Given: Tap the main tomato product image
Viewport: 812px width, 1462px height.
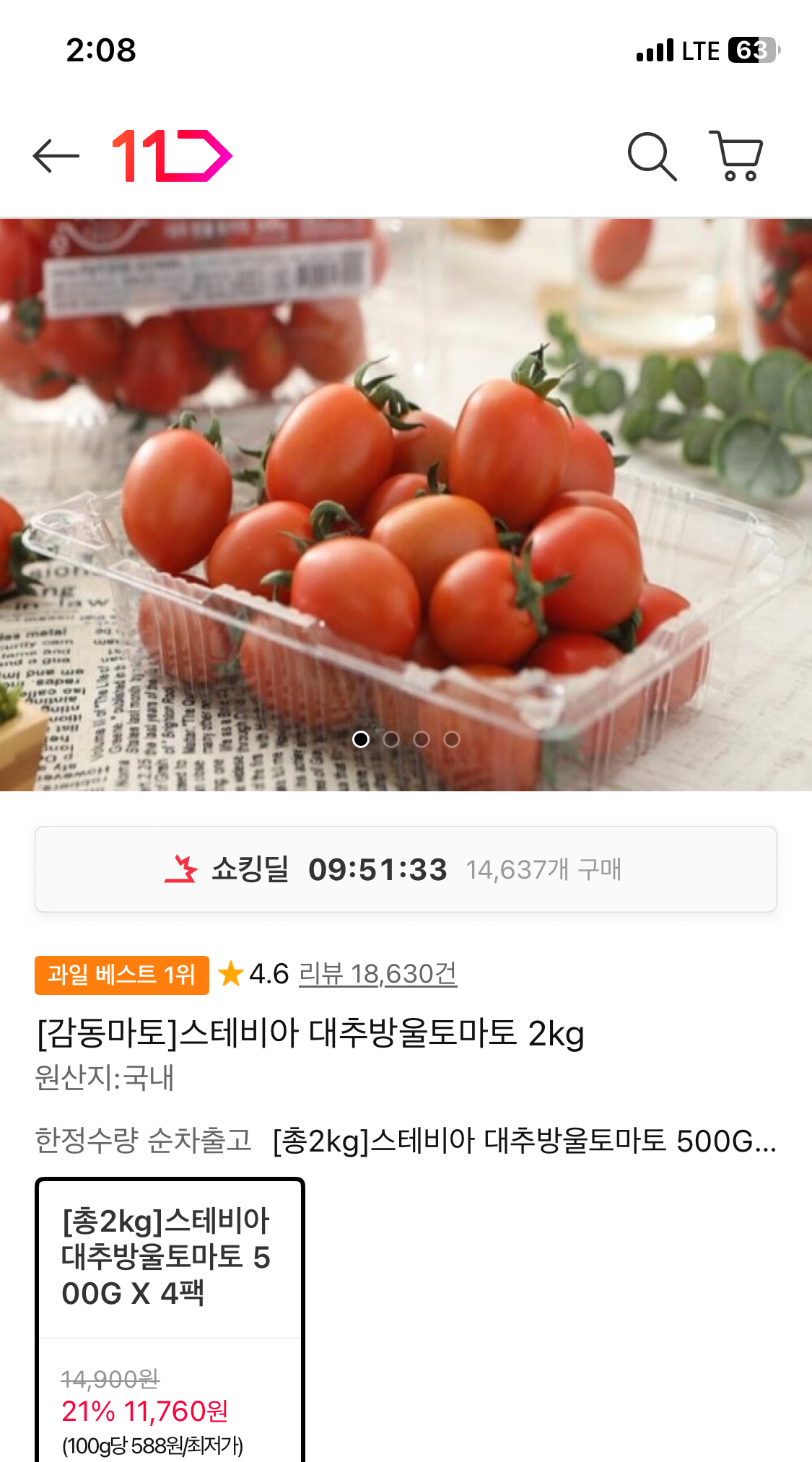Looking at the screenshot, I should point(406,505).
